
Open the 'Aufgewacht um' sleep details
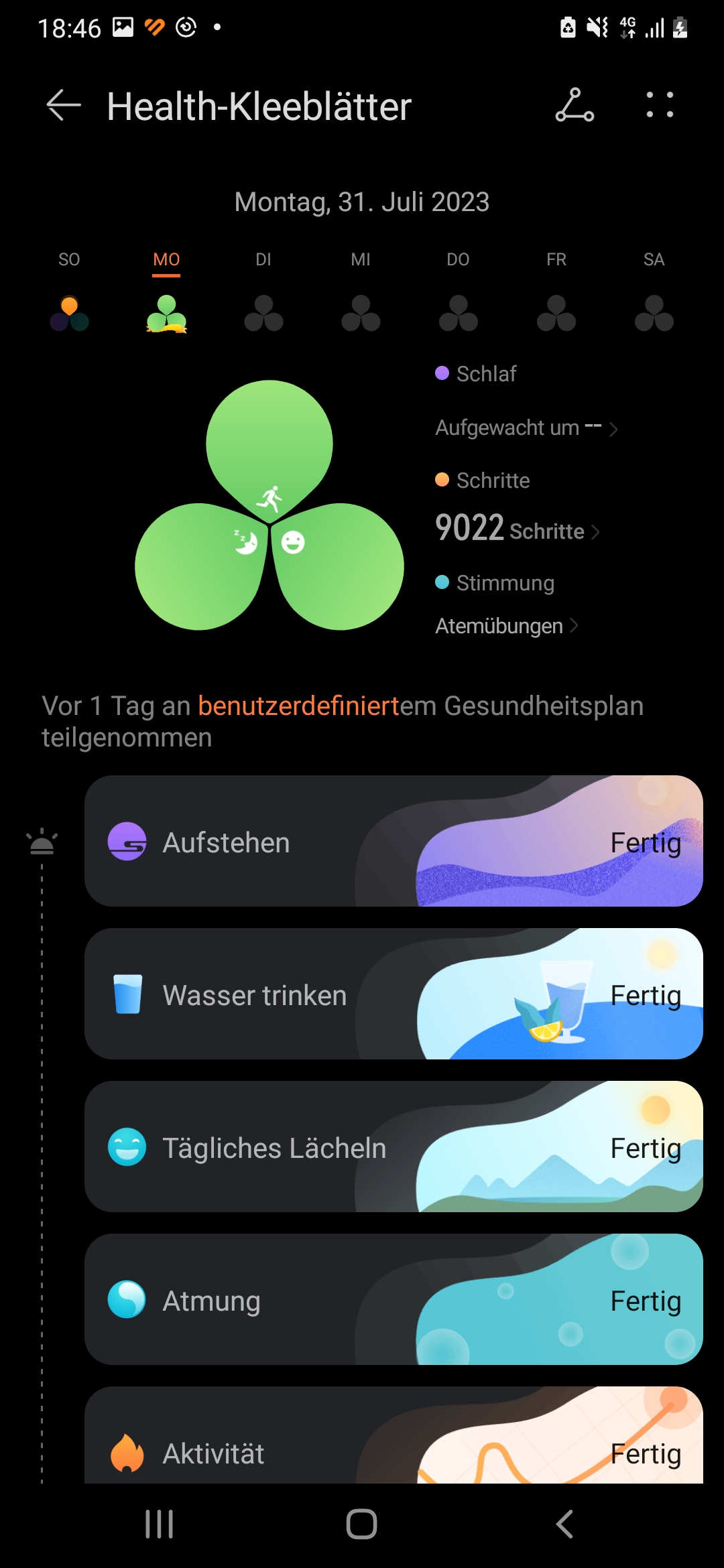[x=526, y=428]
